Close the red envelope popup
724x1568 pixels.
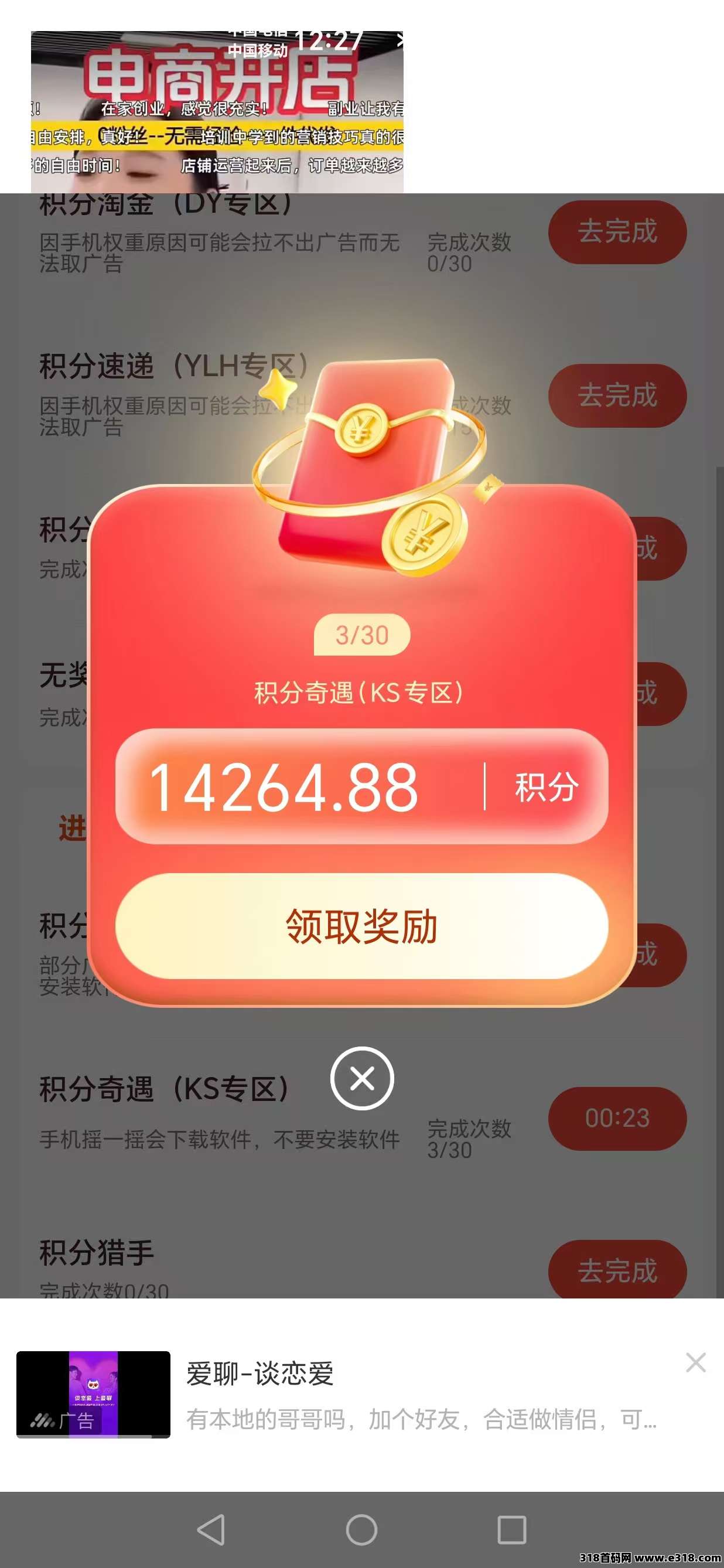362,1079
